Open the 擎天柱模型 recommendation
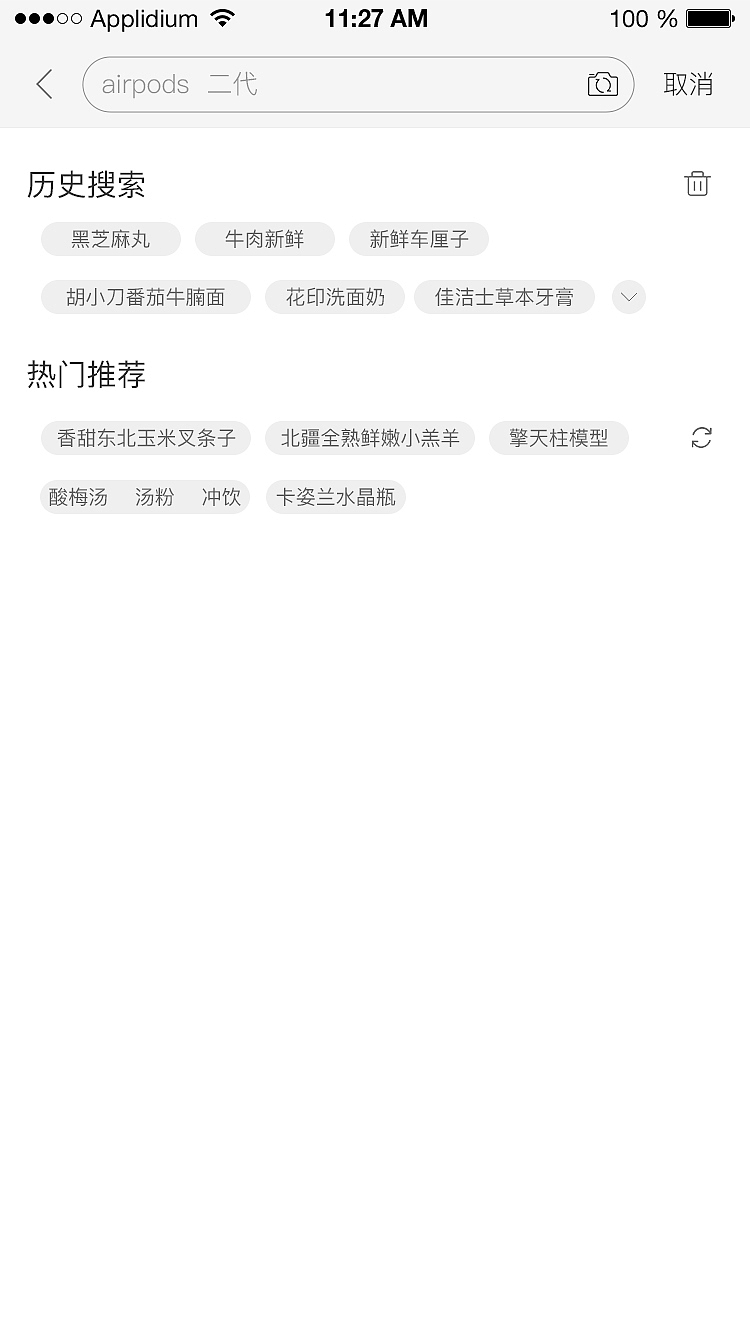The height and width of the screenshot is (1334, 750). pyautogui.click(x=559, y=437)
